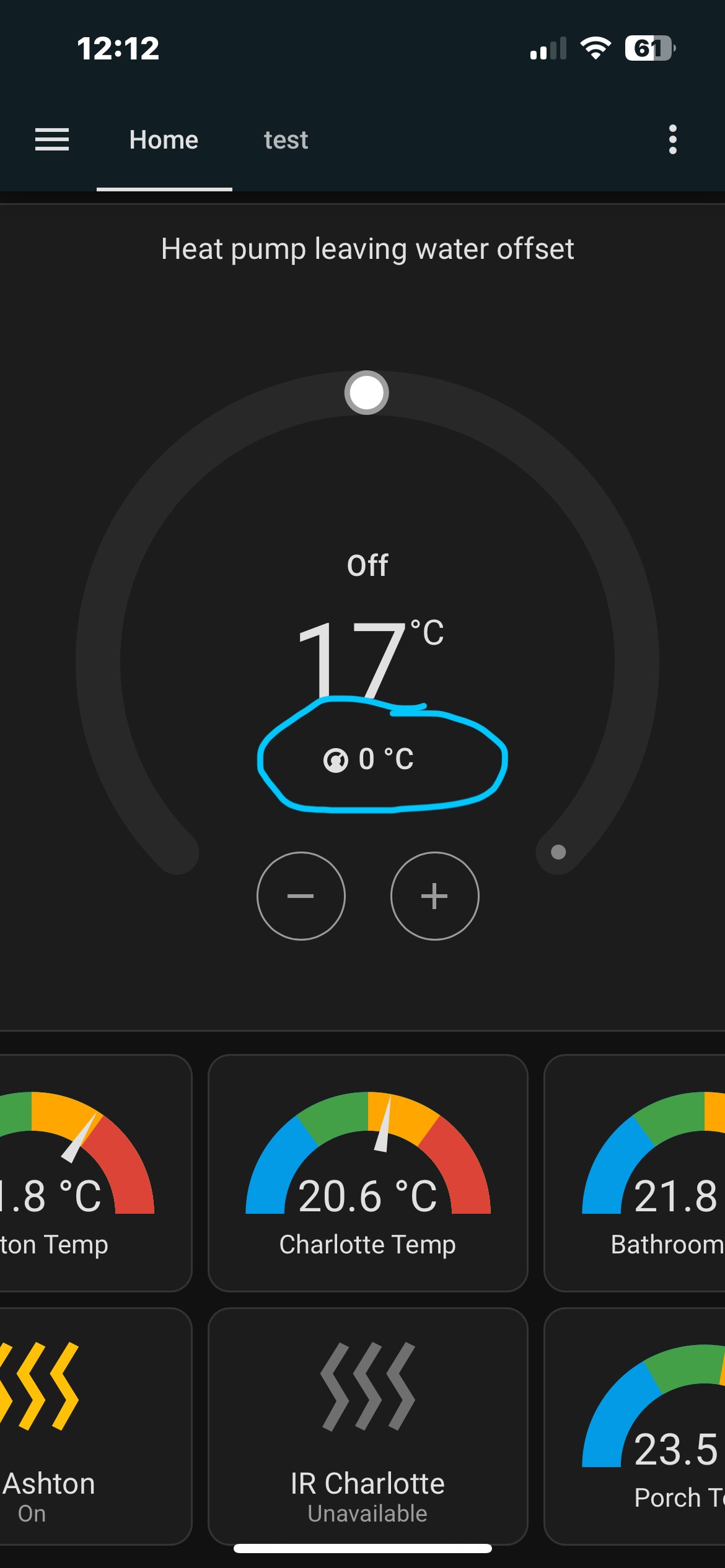Decrease the leaving water offset temperature
Viewport: 725px width, 1568px height.
point(301,896)
